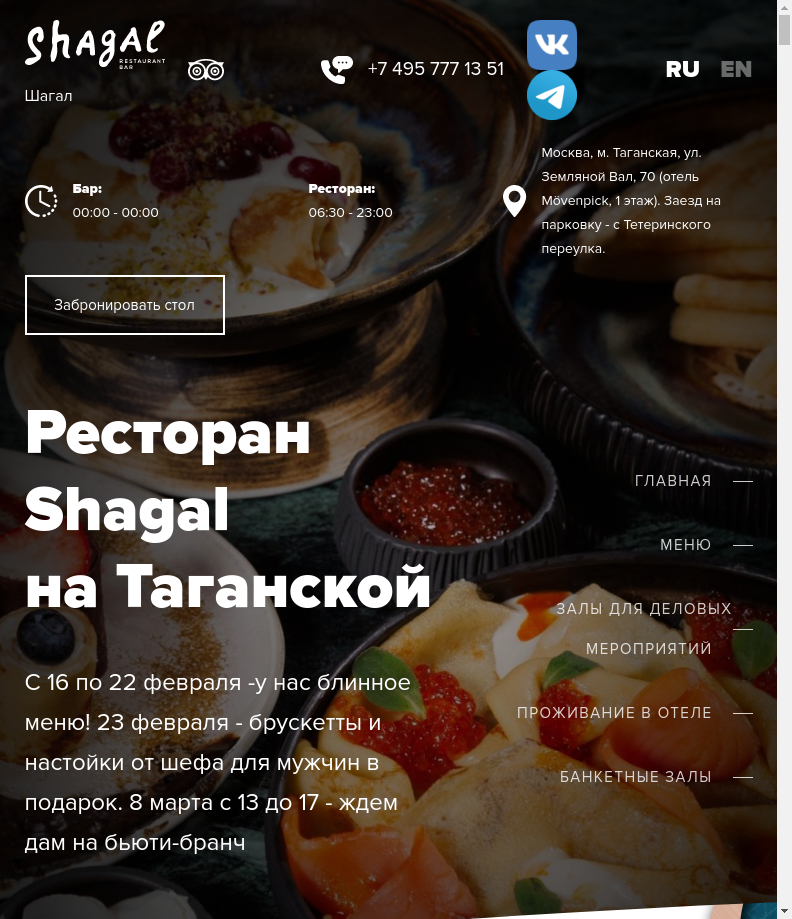This screenshot has height=919, width=792.
Task: Select the RU language option
Action: point(682,69)
